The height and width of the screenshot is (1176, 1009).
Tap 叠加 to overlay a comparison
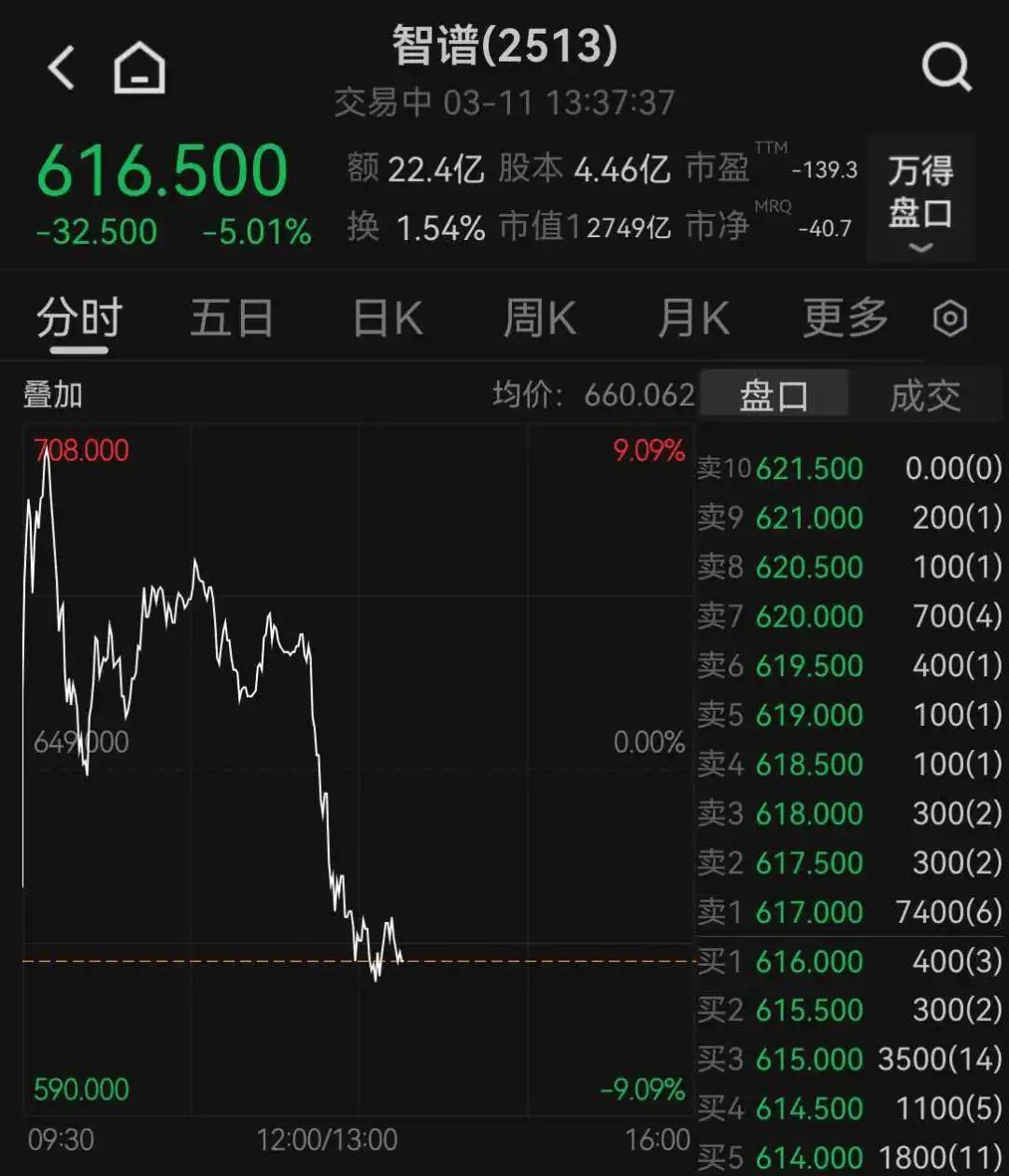[x=52, y=395]
